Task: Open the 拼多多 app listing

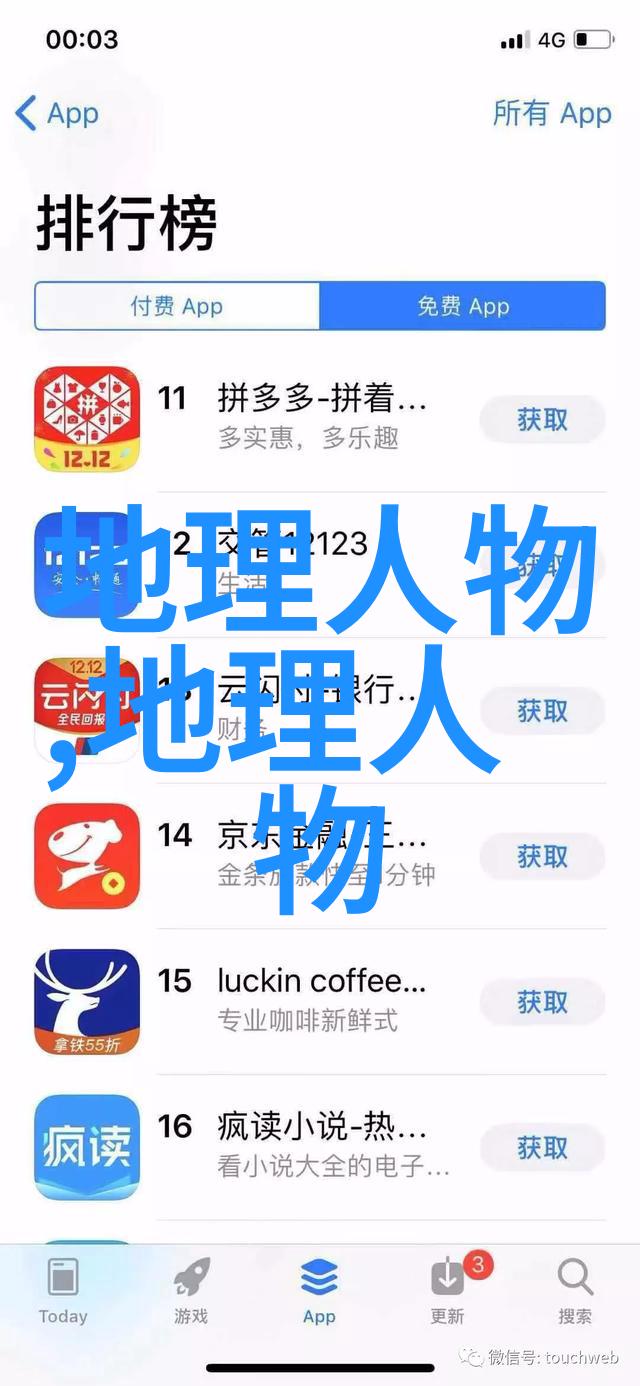Action: tap(322, 418)
